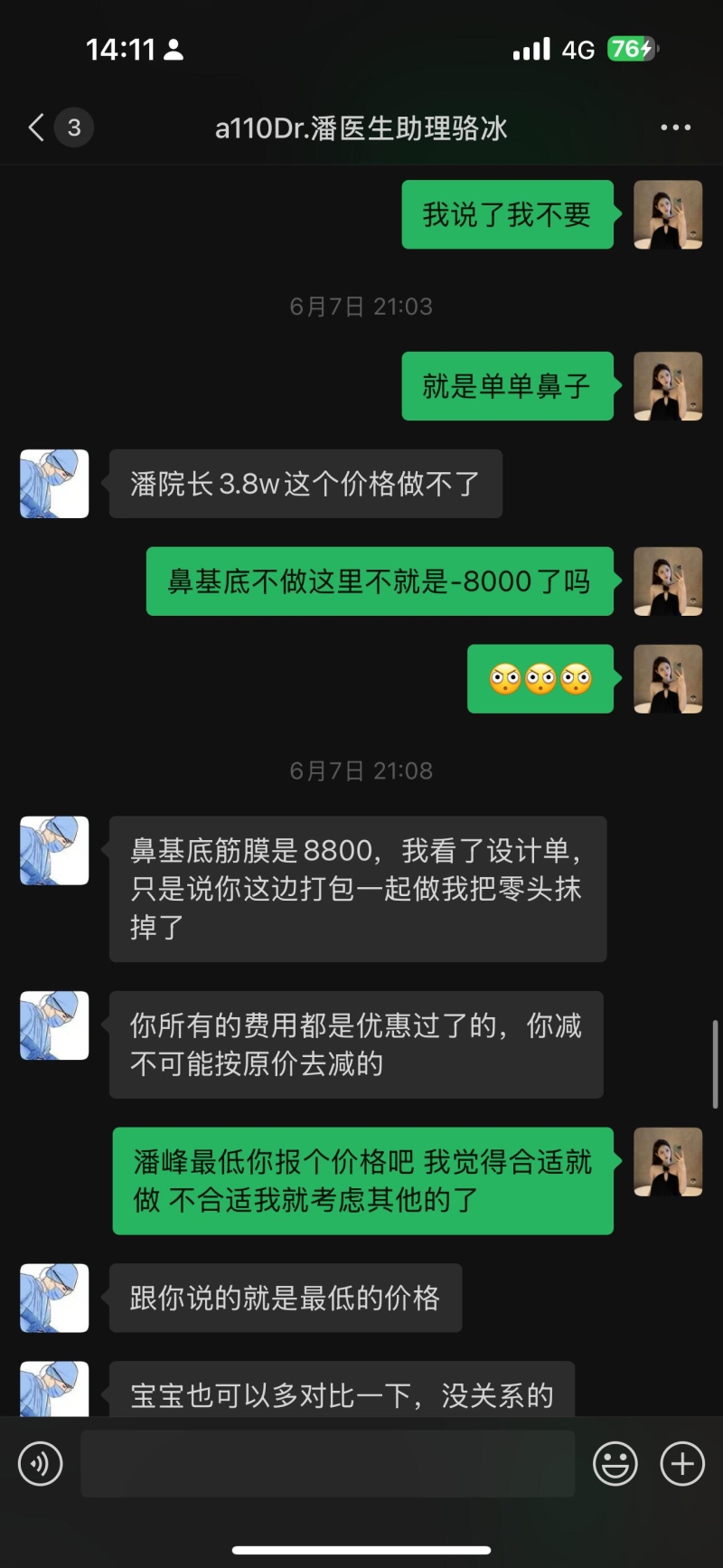Go back to the chat list

coord(36,128)
